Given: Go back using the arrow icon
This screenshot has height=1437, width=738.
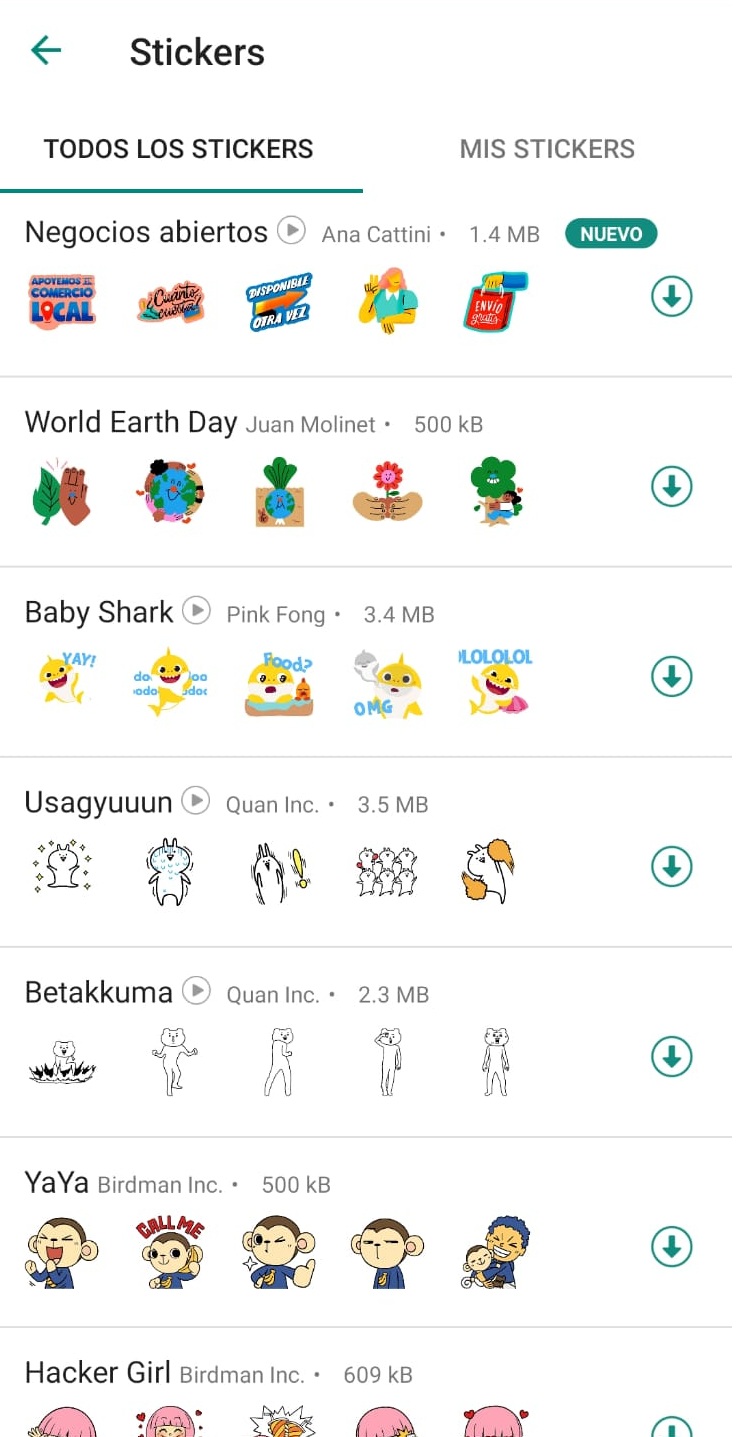Looking at the screenshot, I should tap(45, 50).
